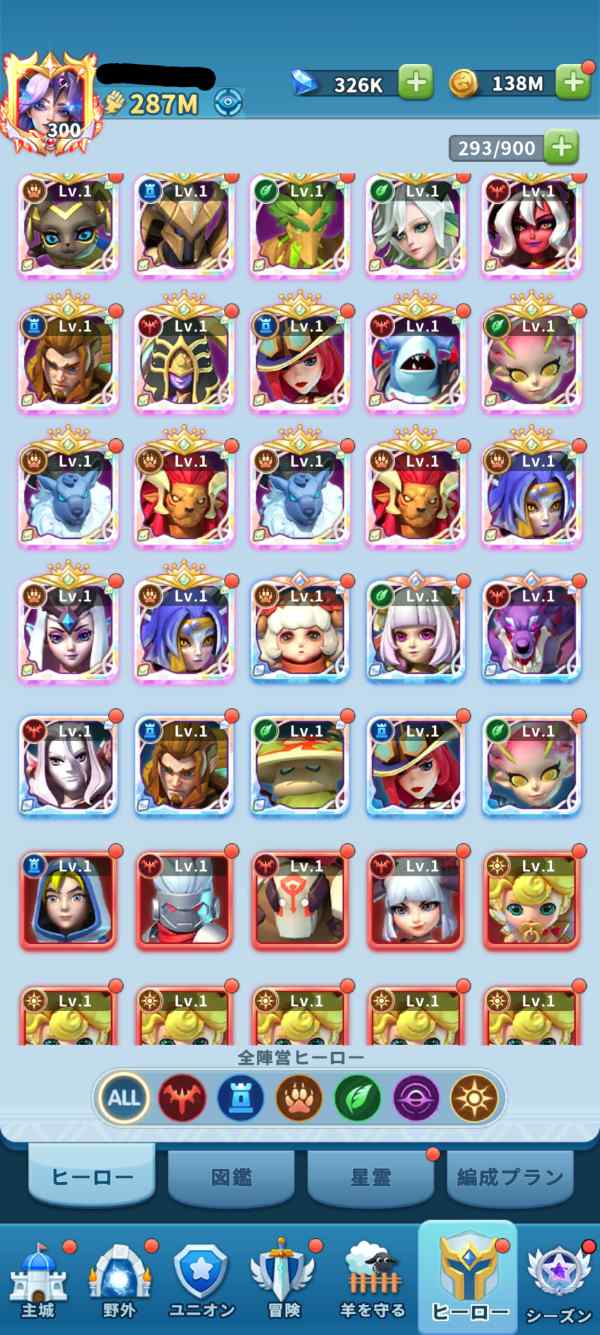
Task: Filter heroes by the purple void faction
Action: click(415, 1097)
